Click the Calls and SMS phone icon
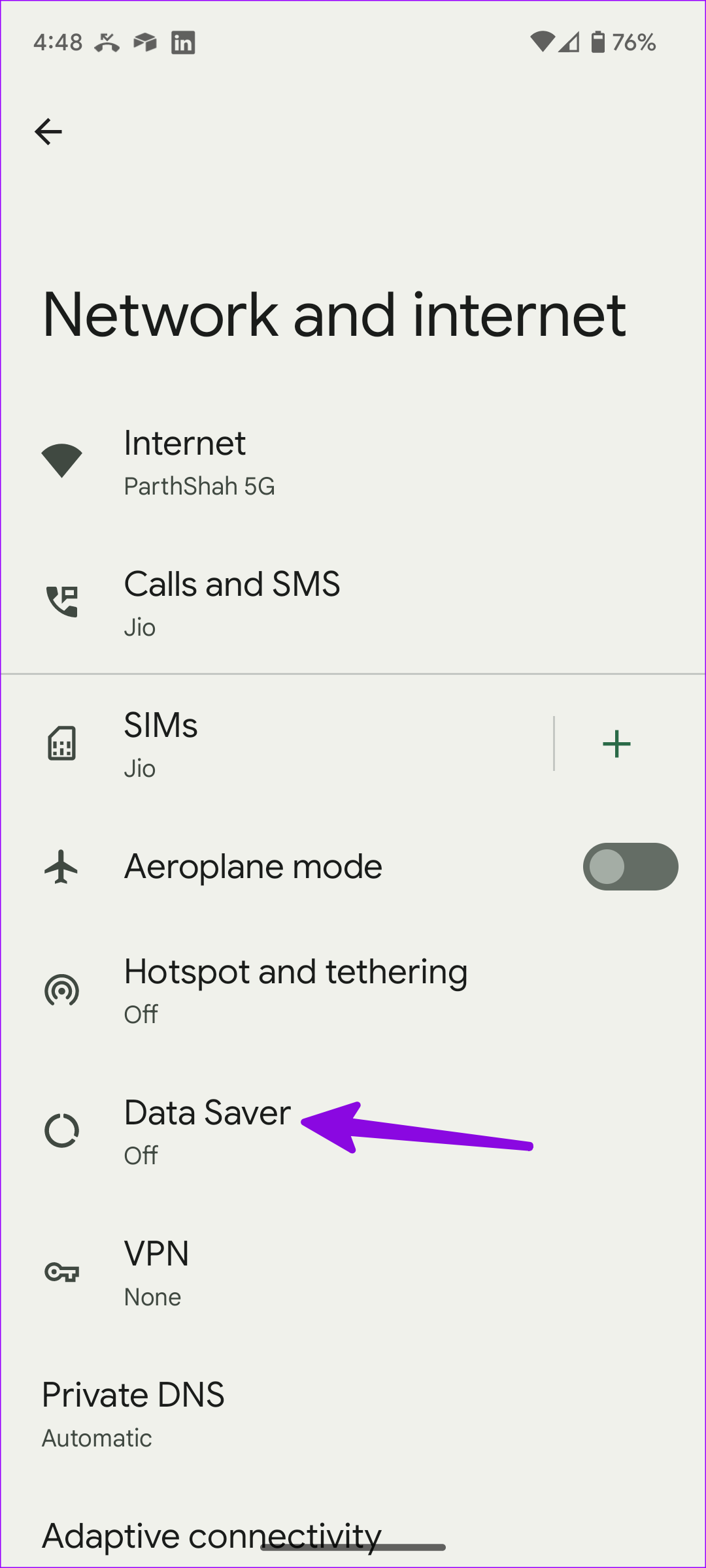706x1568 pixels. 62,601
